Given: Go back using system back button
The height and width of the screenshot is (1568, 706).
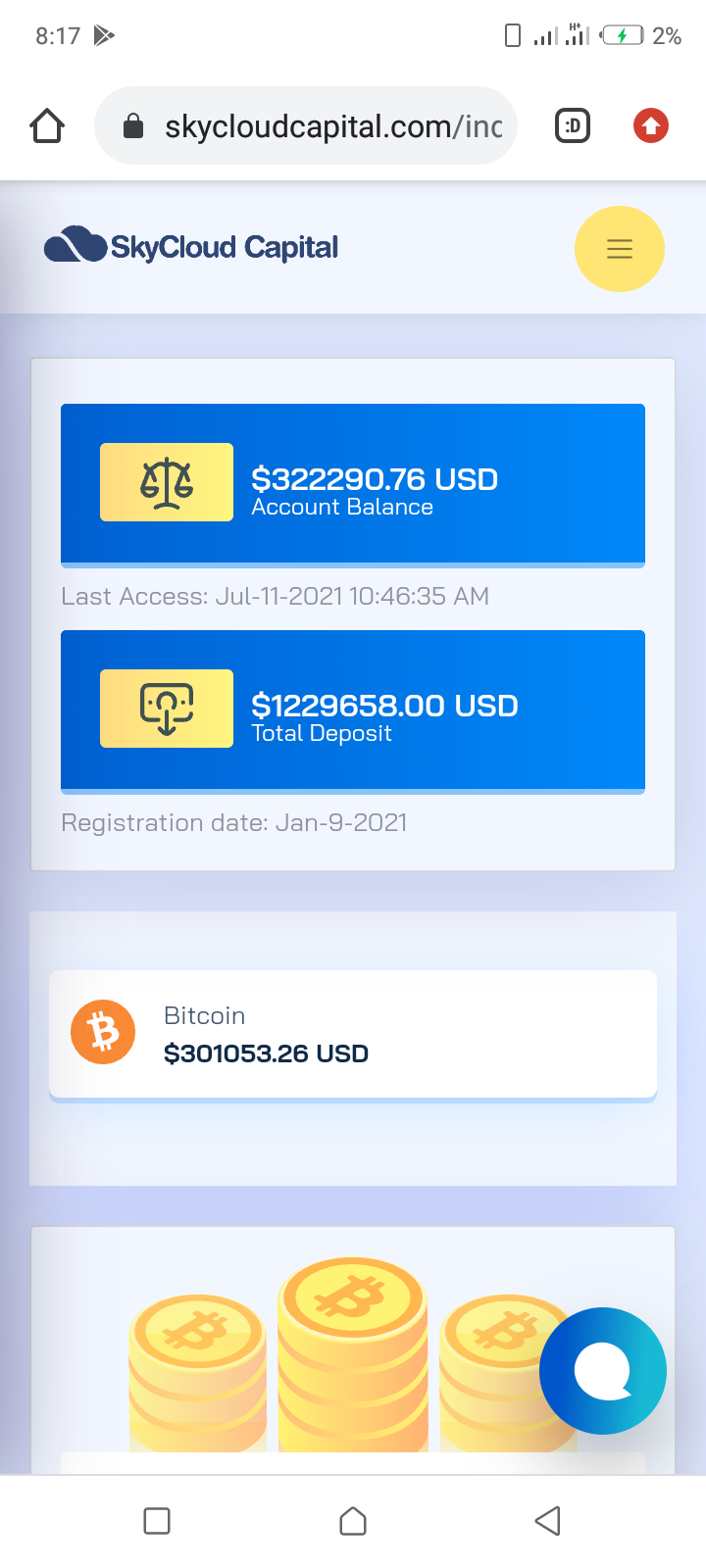Looking at the screenshot, I should click(547, 1521).
